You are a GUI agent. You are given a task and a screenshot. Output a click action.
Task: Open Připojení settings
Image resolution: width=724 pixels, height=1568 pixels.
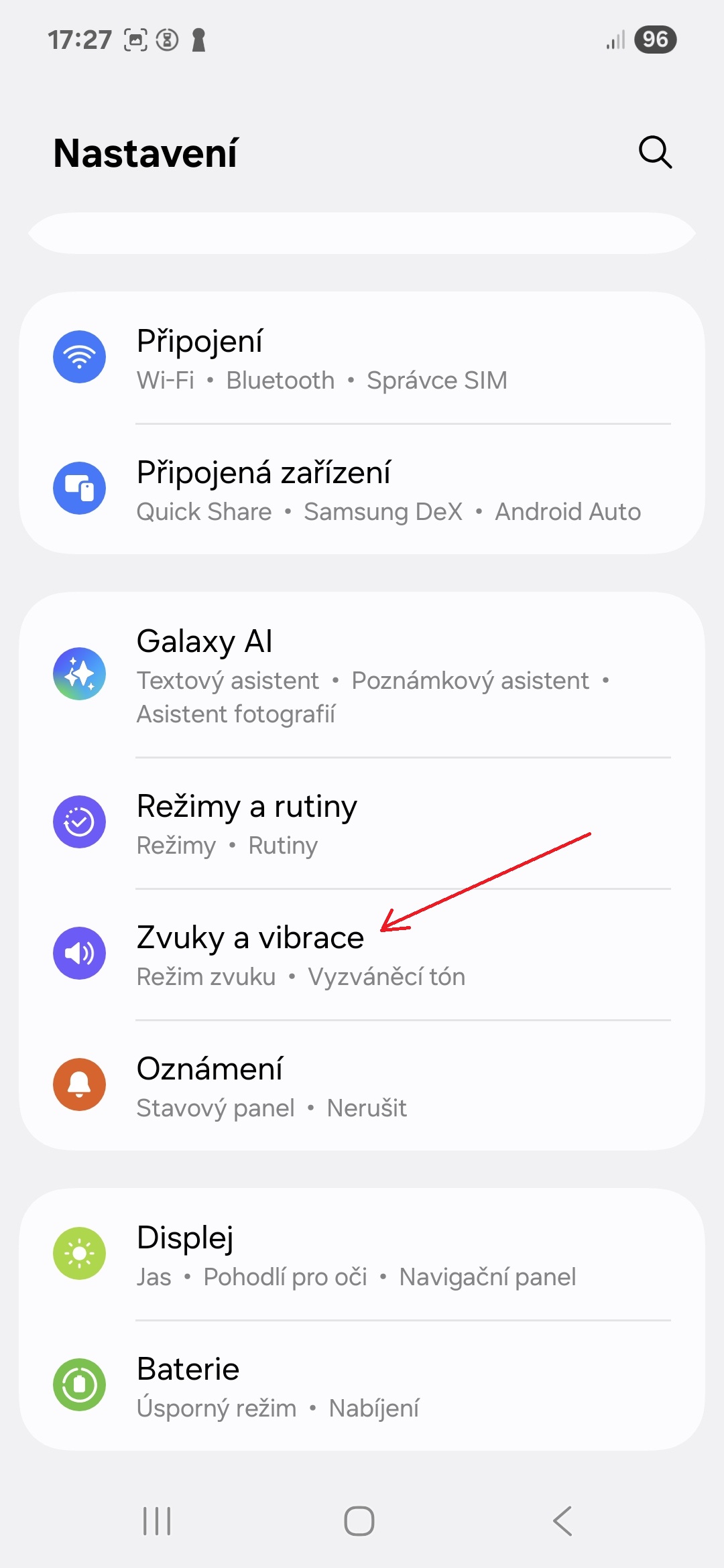[x=362, y=358]
